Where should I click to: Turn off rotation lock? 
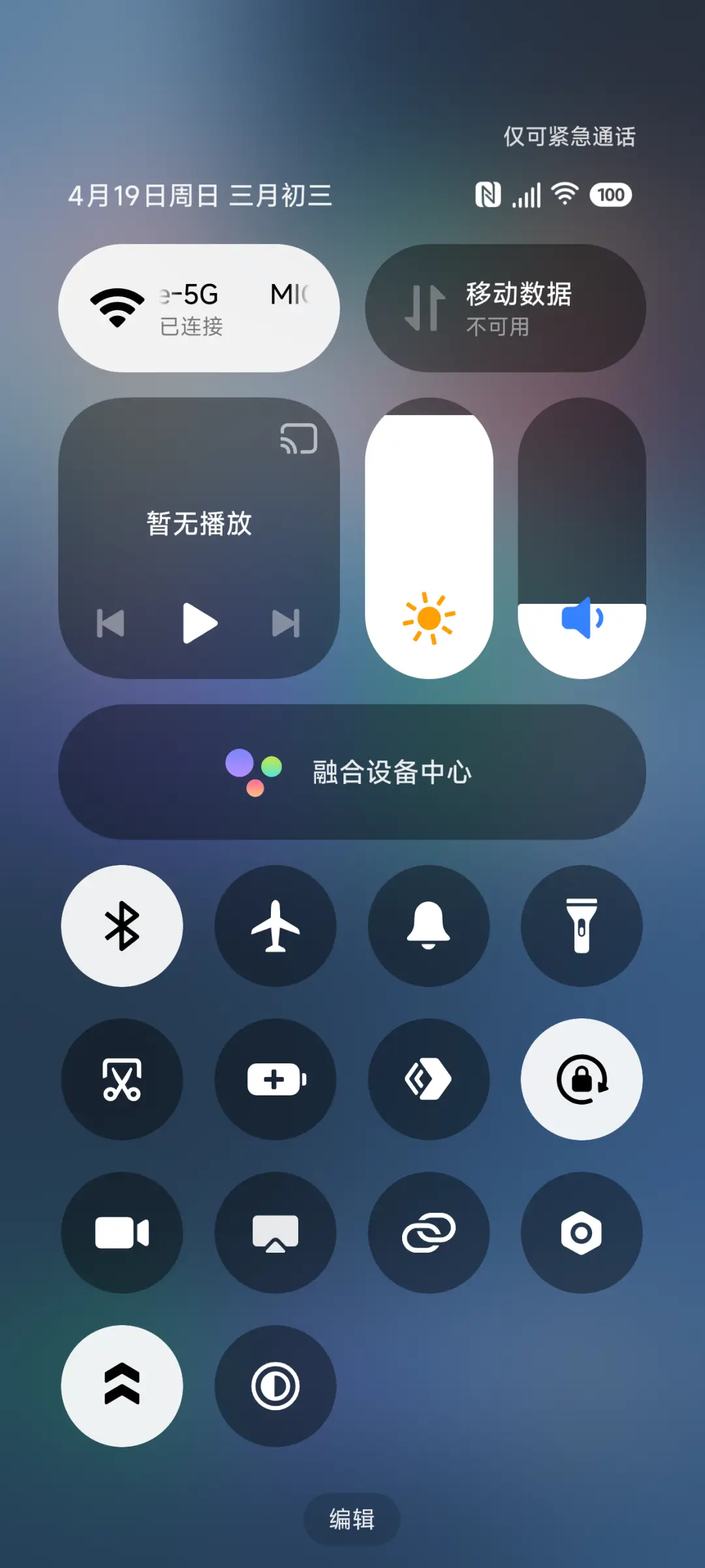581,1079
